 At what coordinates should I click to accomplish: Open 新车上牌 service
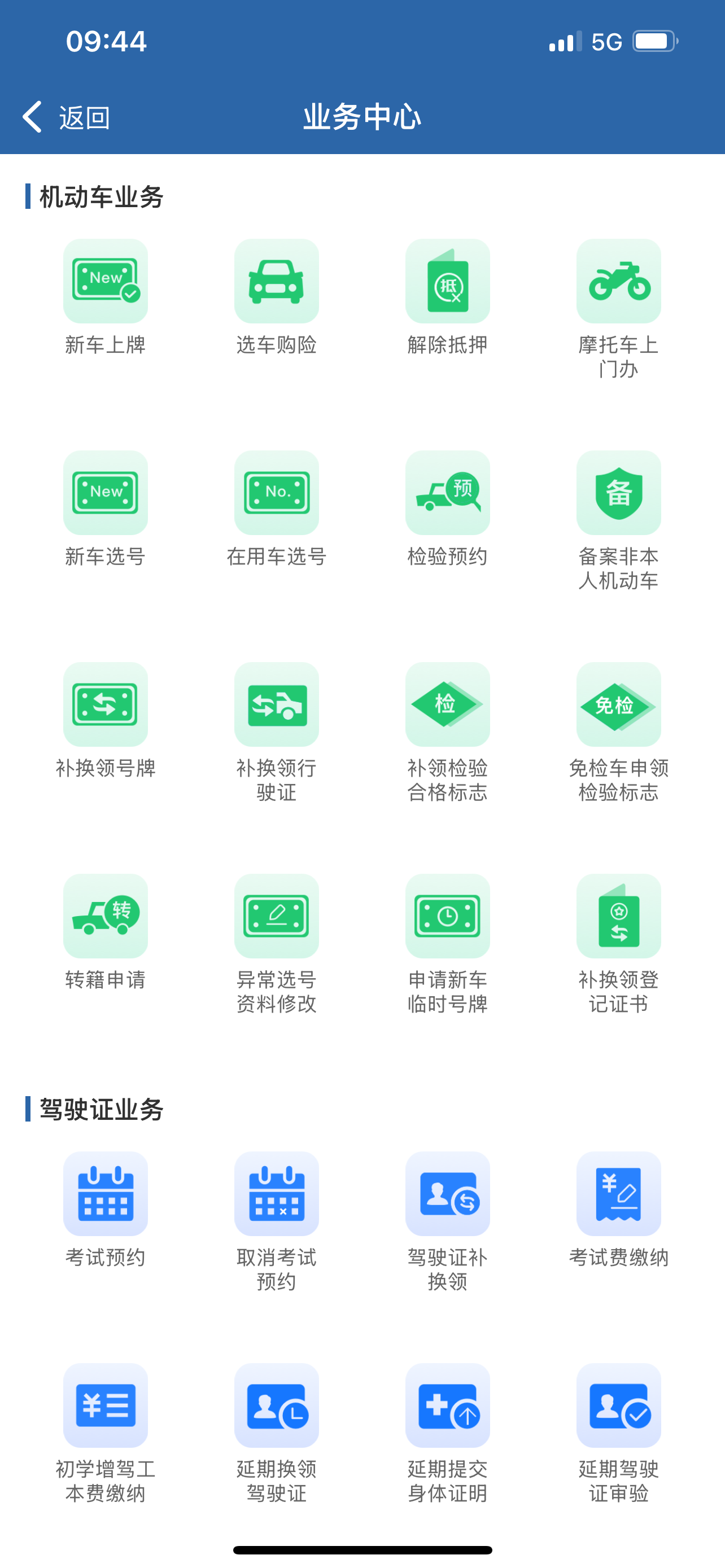click(106, 281)
